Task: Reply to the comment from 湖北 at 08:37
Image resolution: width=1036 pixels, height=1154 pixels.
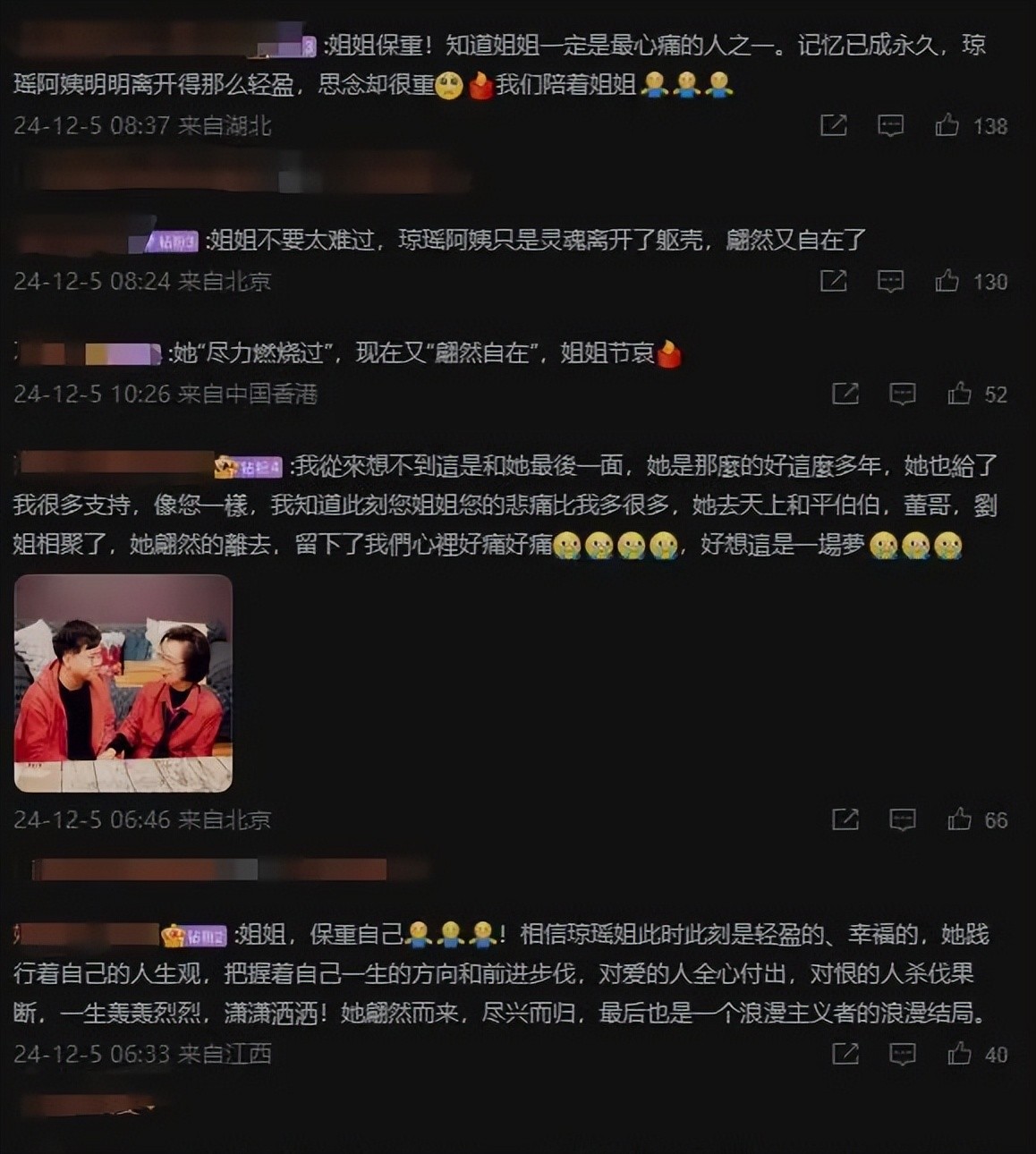Action: (890, 125)
